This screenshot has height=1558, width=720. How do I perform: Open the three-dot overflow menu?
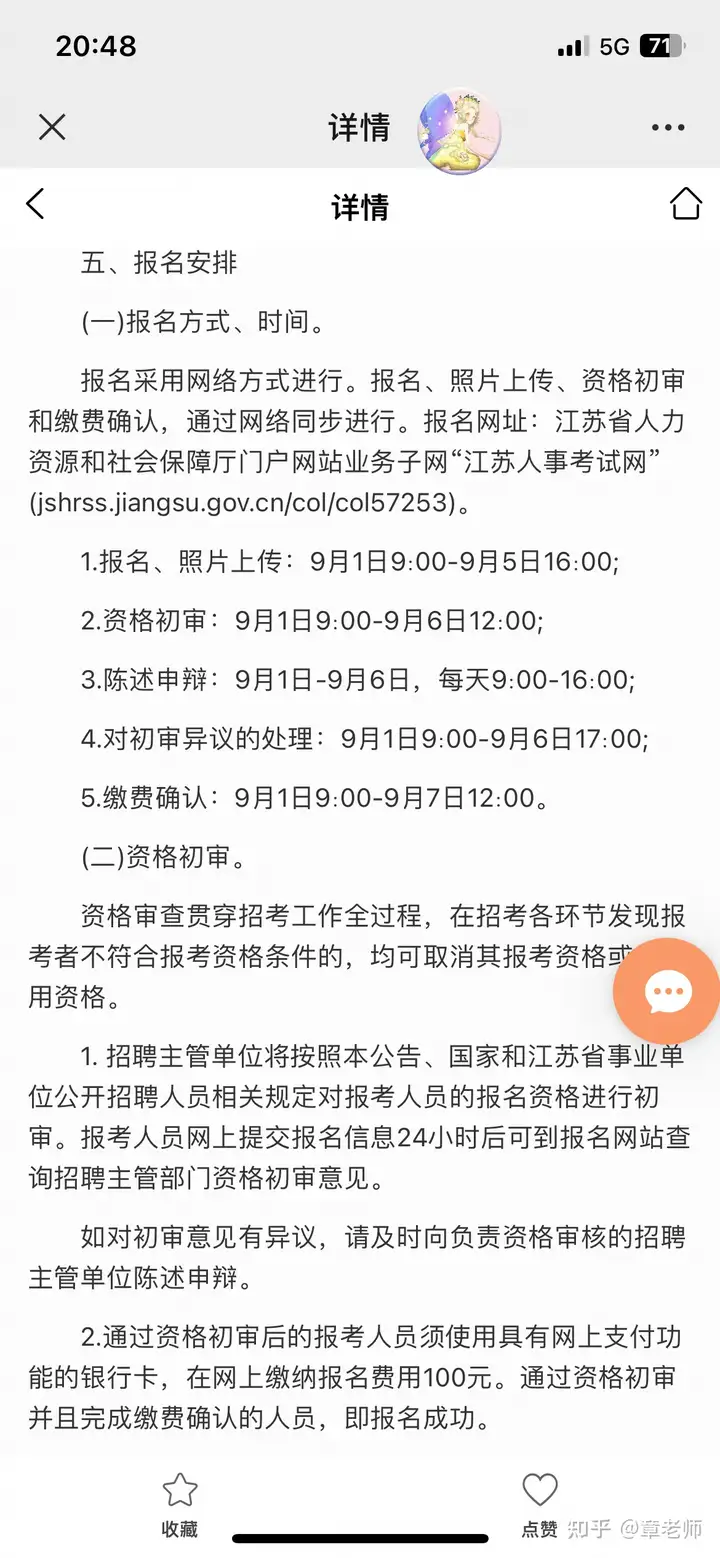tap(668, 128)
